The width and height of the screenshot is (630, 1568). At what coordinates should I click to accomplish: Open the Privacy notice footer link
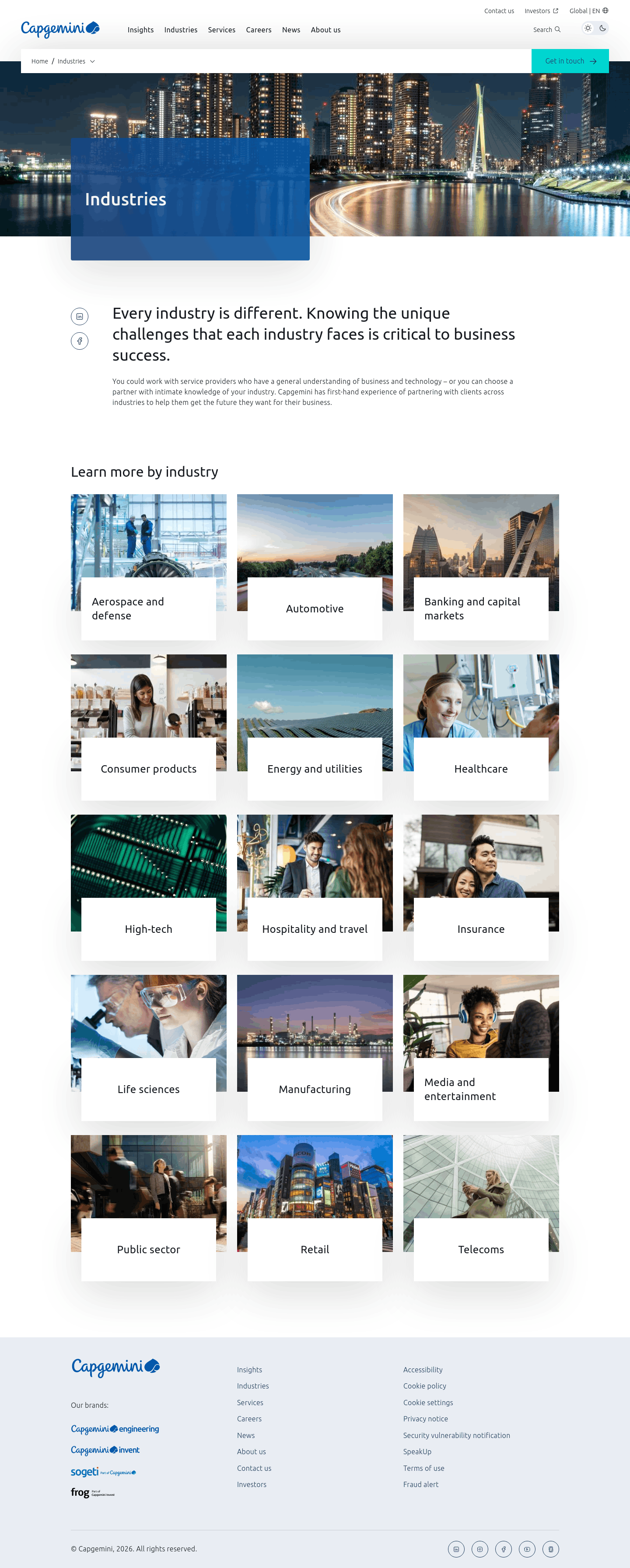coord(425,1418)
